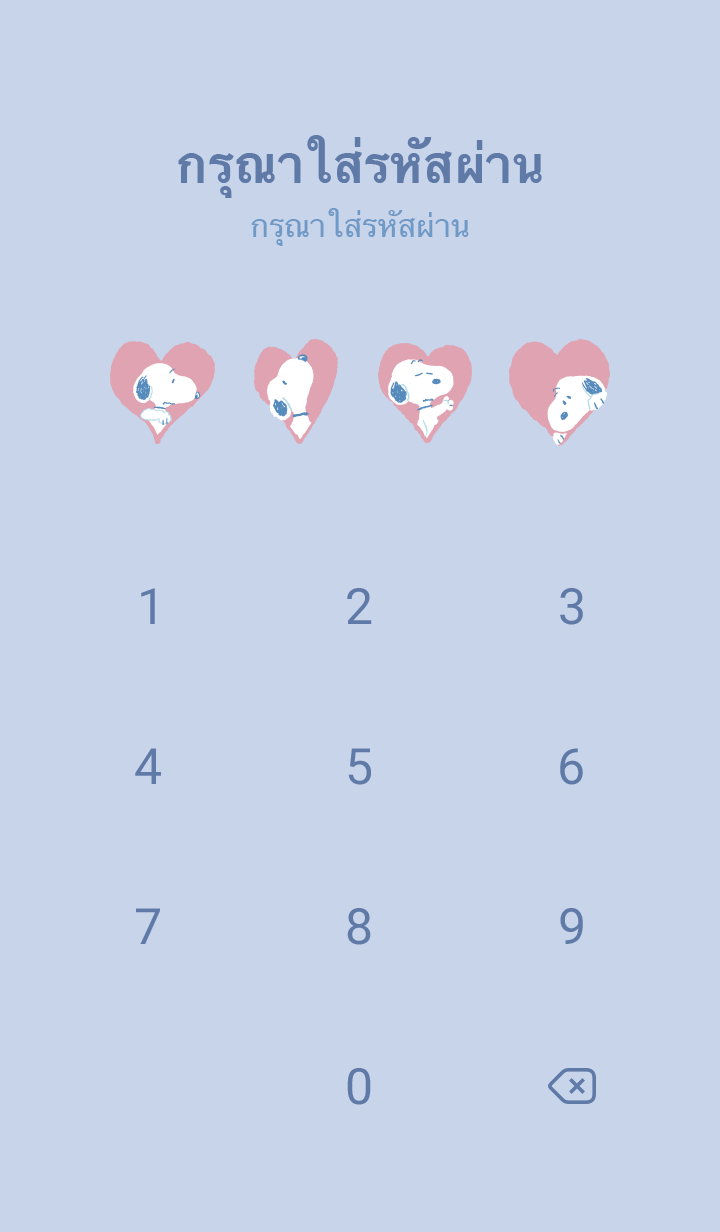This screenshot has width=720, height=1232.
Task: Choose digit 5 on the keypad
Action: [359, 767]
